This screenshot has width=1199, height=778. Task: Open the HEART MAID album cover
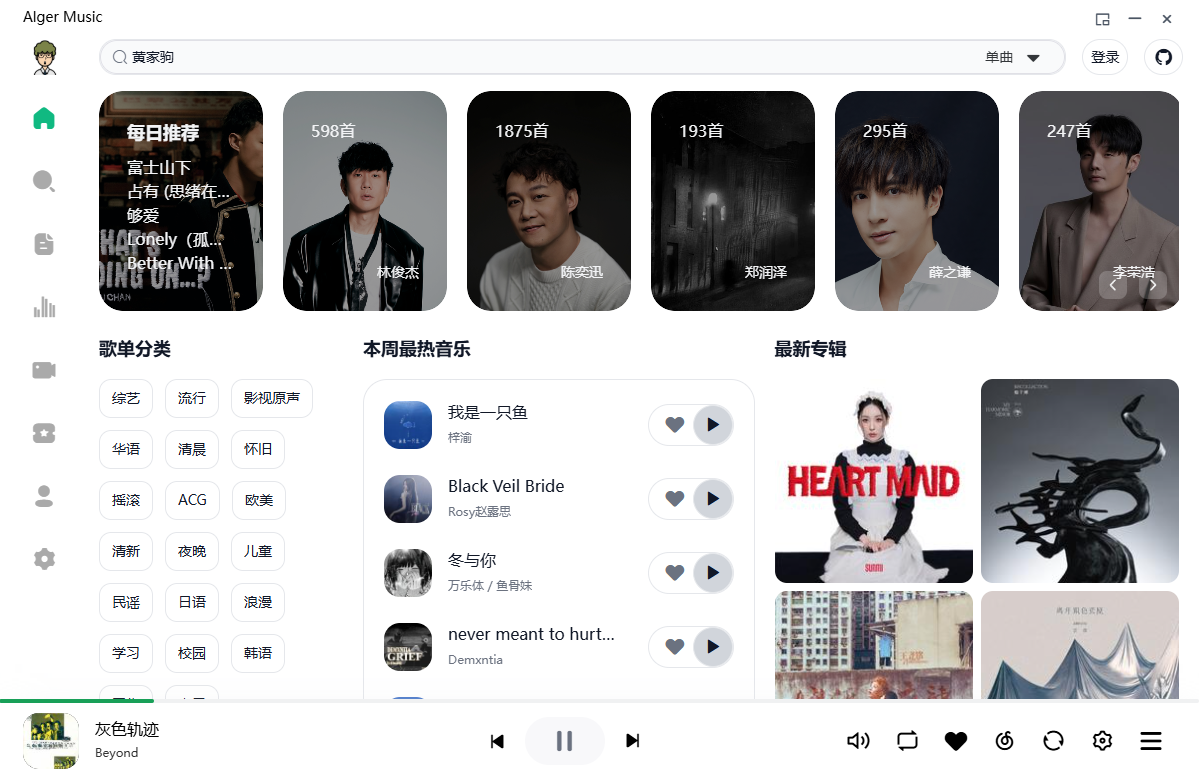pos(873,480)
